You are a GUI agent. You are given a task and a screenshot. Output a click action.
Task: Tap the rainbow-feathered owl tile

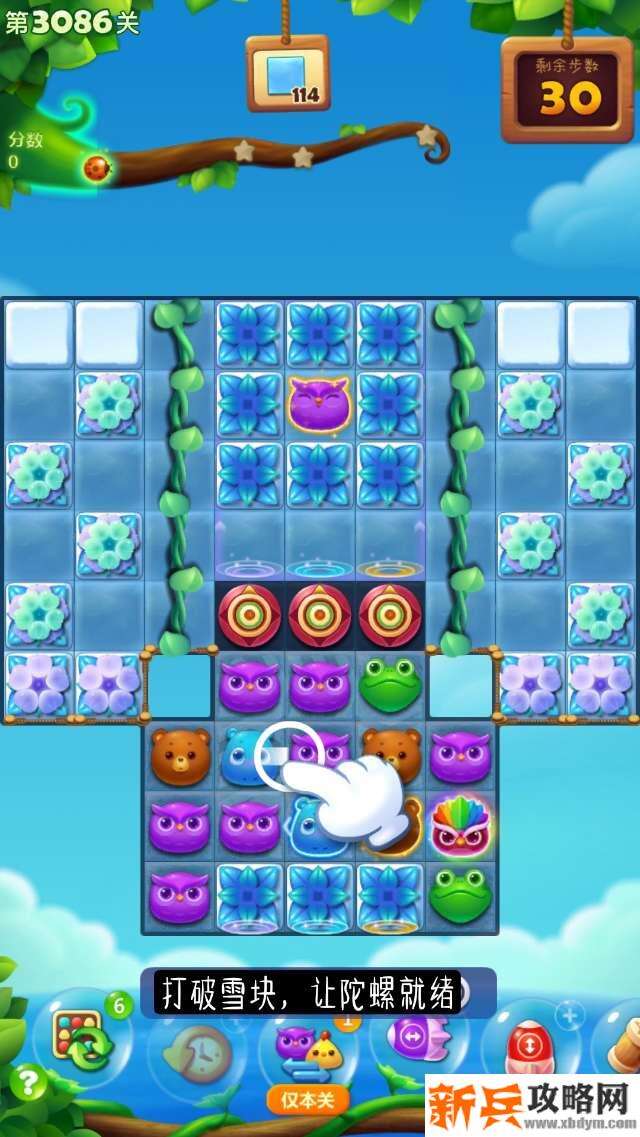click(x=460, y=826)
